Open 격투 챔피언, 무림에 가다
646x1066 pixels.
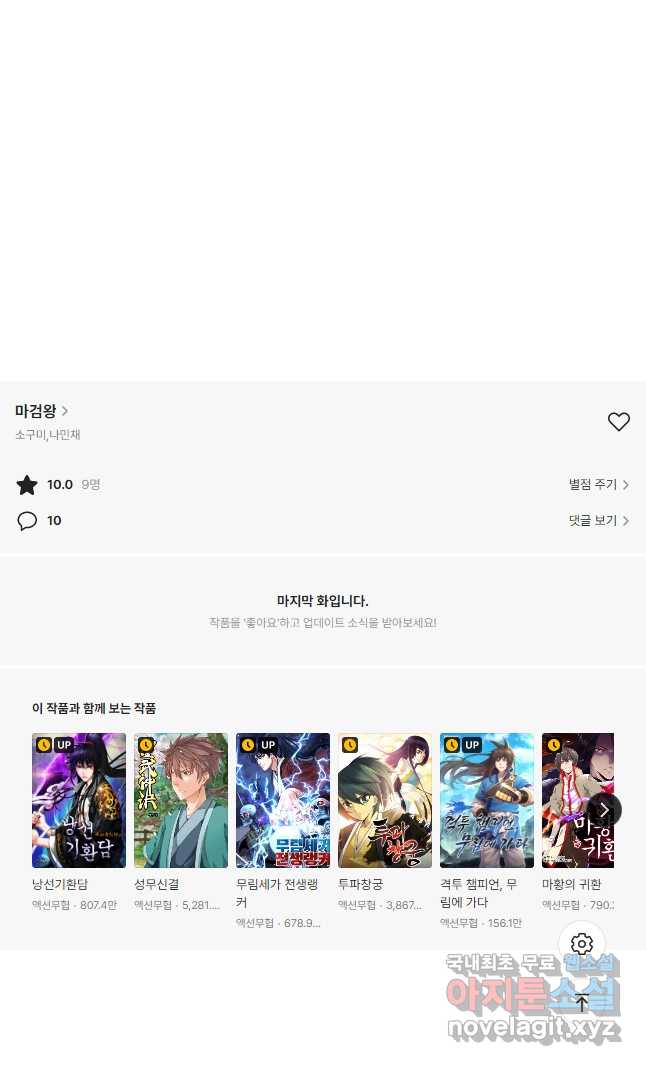tap(487, 801)
